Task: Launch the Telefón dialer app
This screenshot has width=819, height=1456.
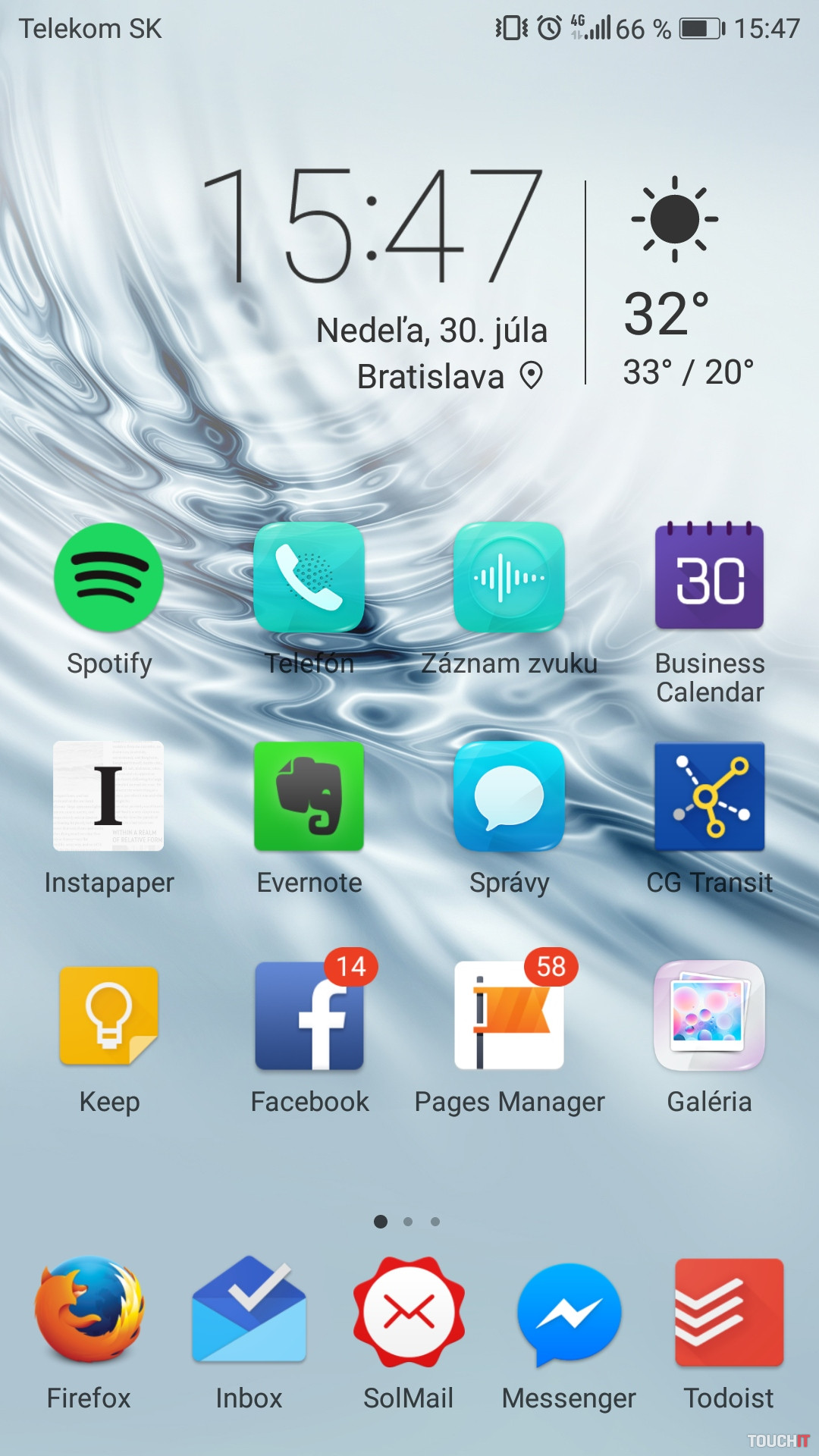Action: [x=309, y=578]
